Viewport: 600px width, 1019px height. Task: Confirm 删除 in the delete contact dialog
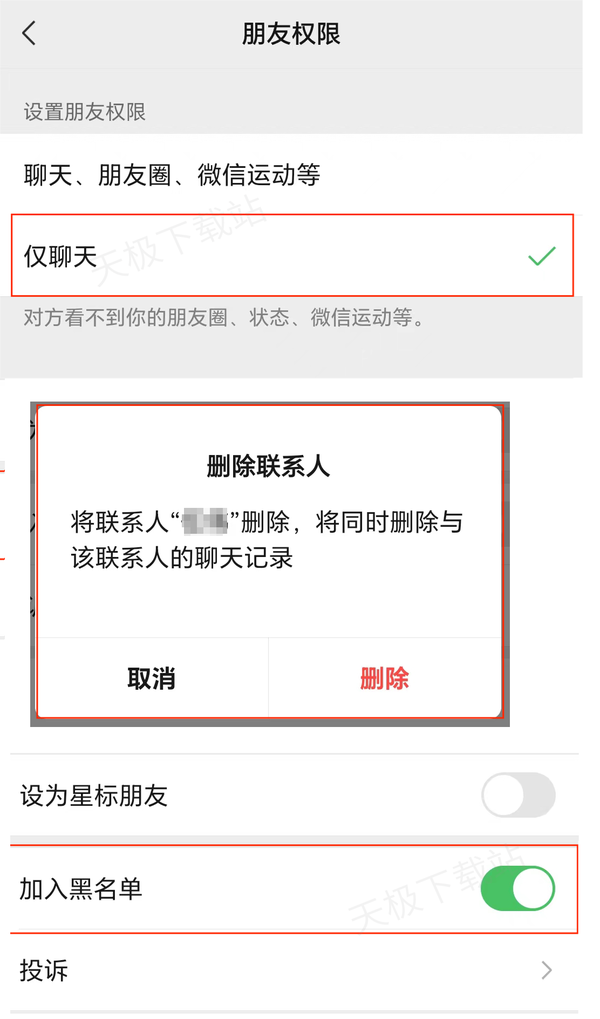coord(385,678)
